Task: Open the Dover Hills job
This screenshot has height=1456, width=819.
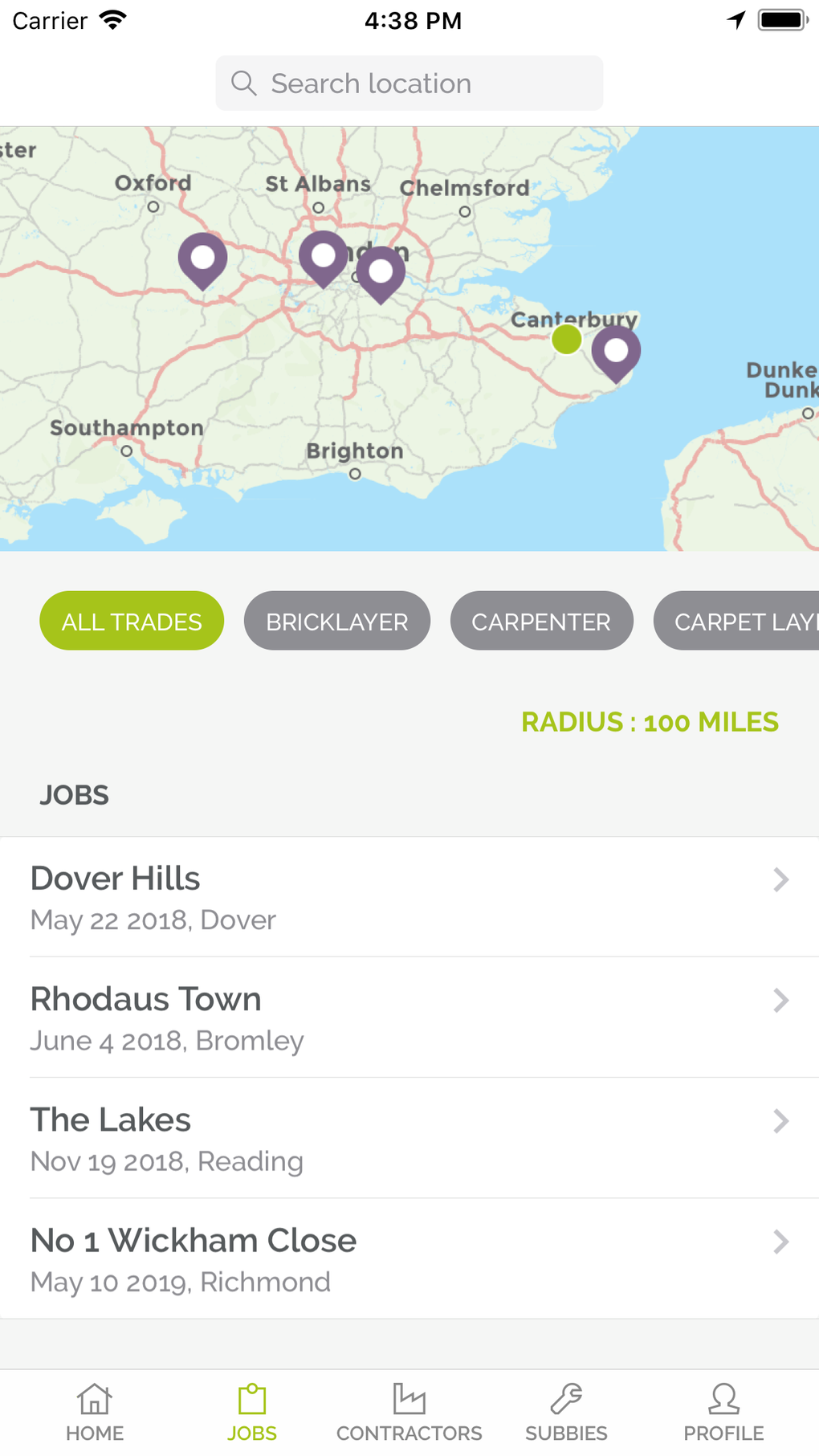Action: (x=409, y=897)
